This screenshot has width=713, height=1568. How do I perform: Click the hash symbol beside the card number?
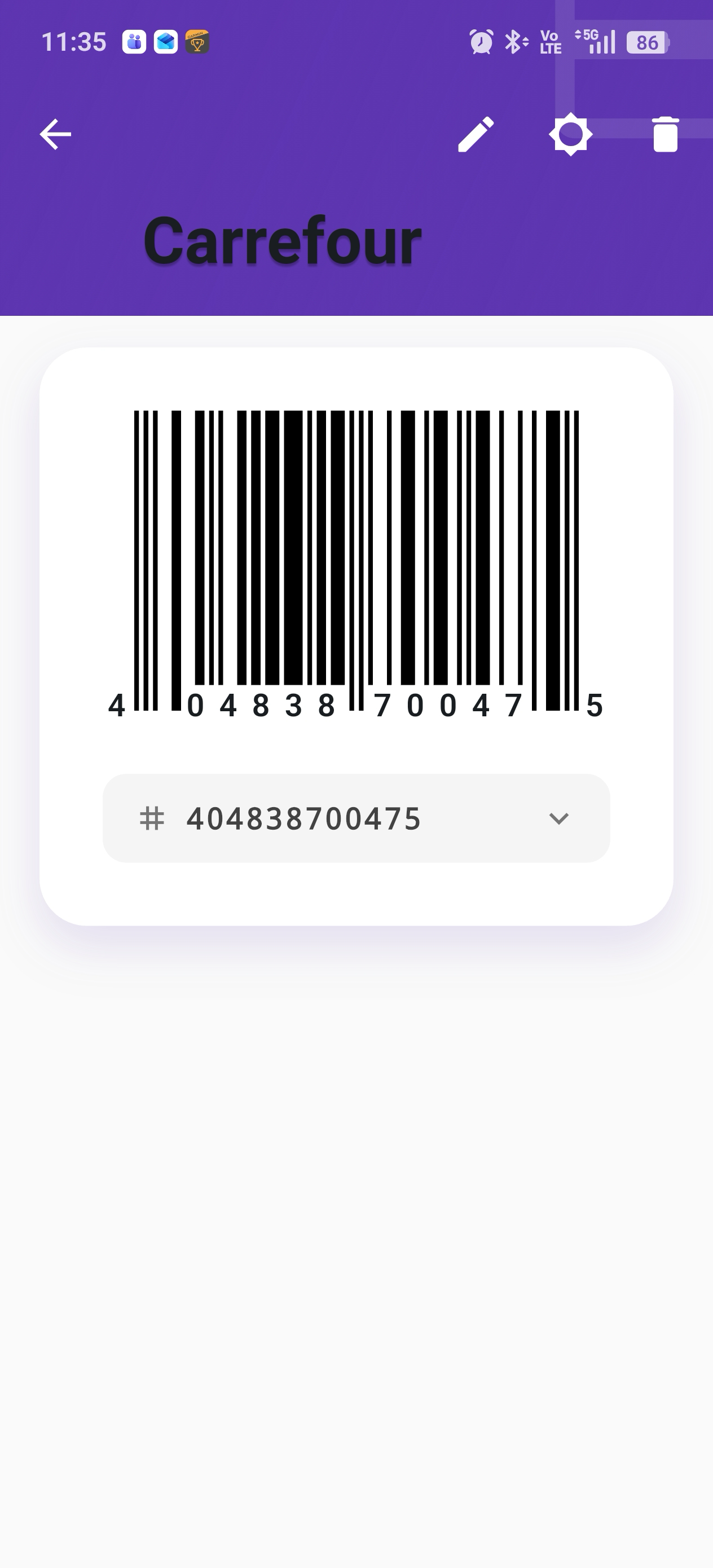pos(153,819)
